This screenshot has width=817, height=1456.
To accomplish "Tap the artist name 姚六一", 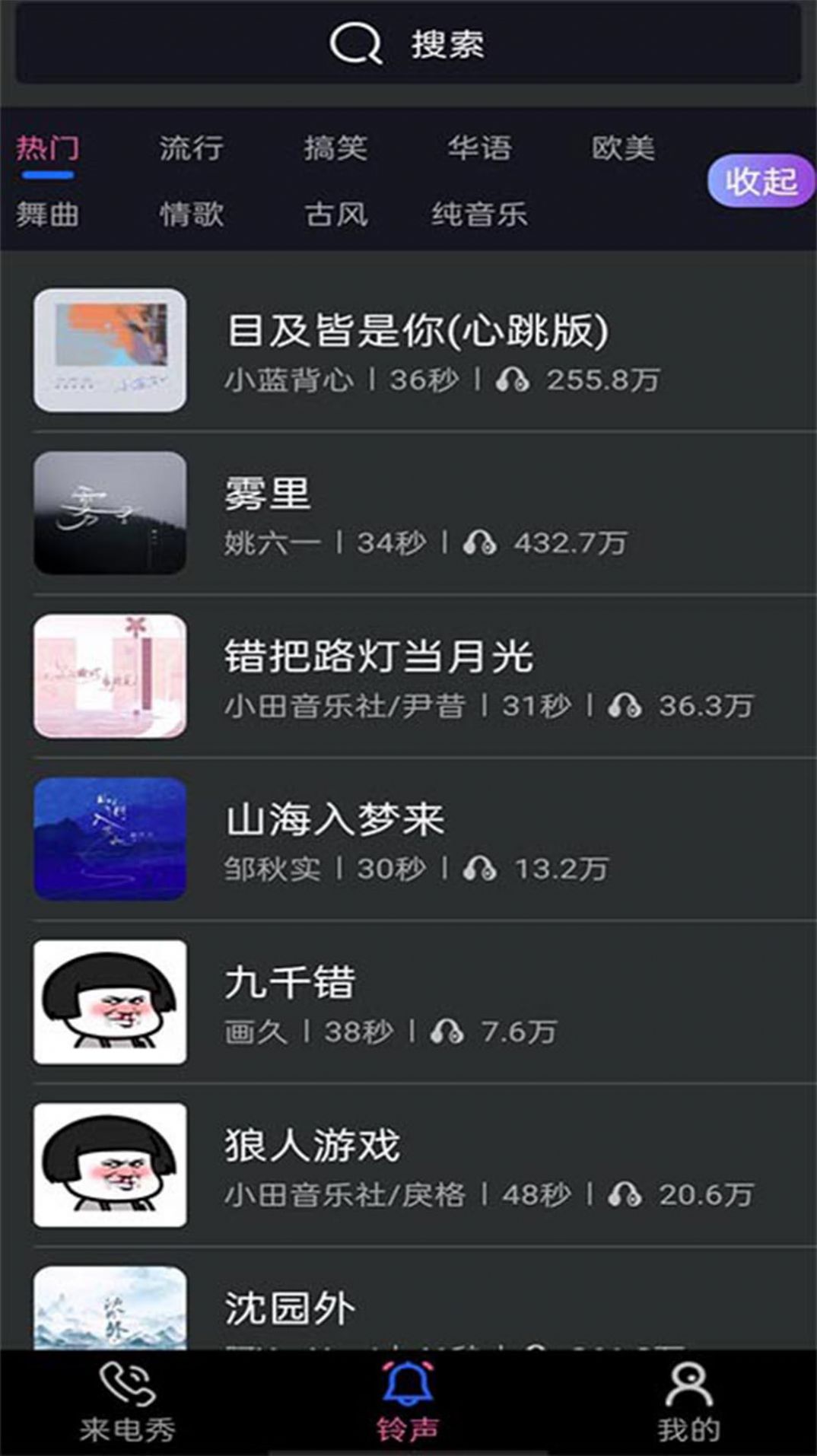I will 271,543.
